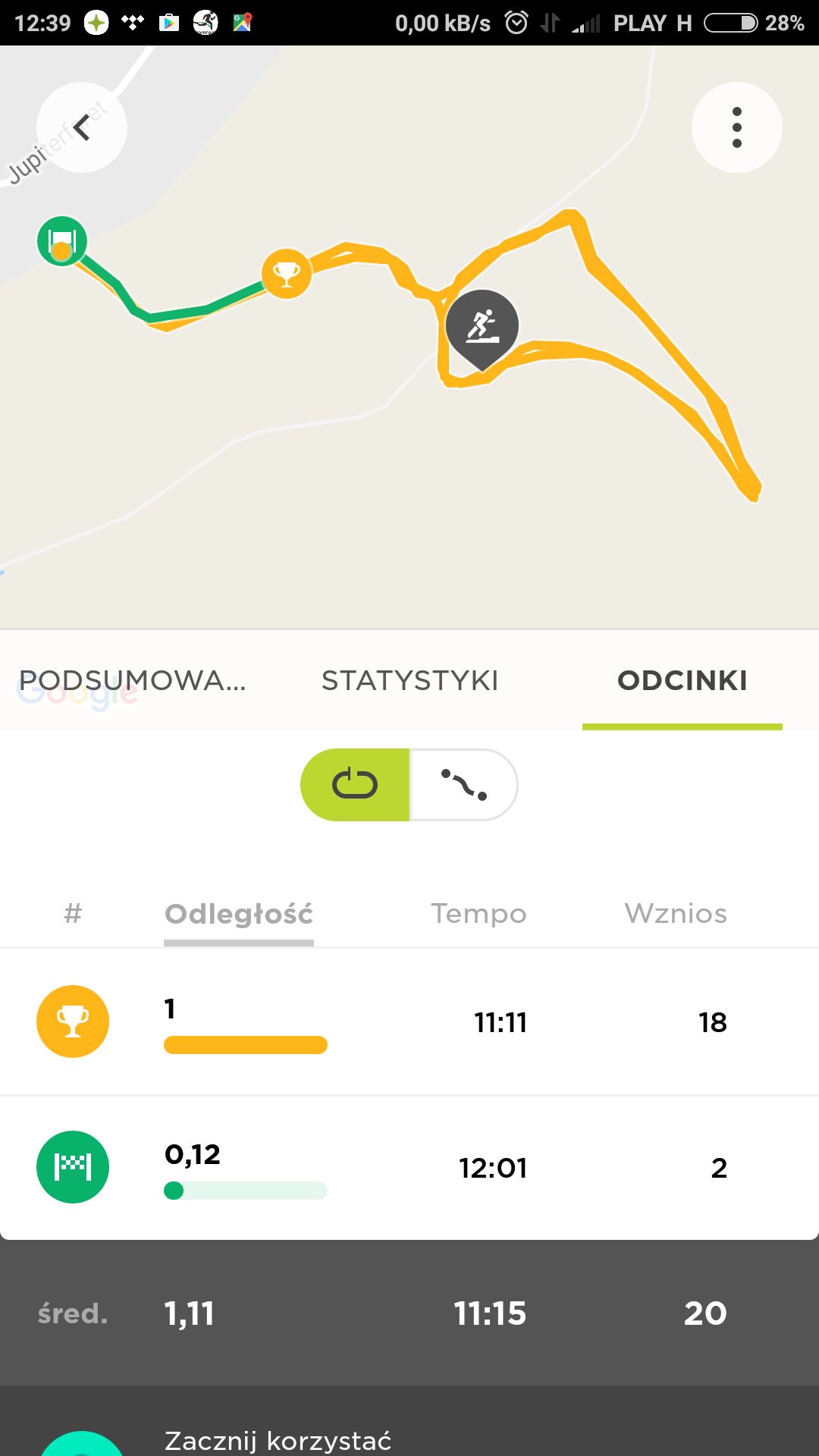The height and width of the screenshot is (1456, 819).
Task: Open the Zacznij korzystać banner
Action: [x=409, y=1422]
